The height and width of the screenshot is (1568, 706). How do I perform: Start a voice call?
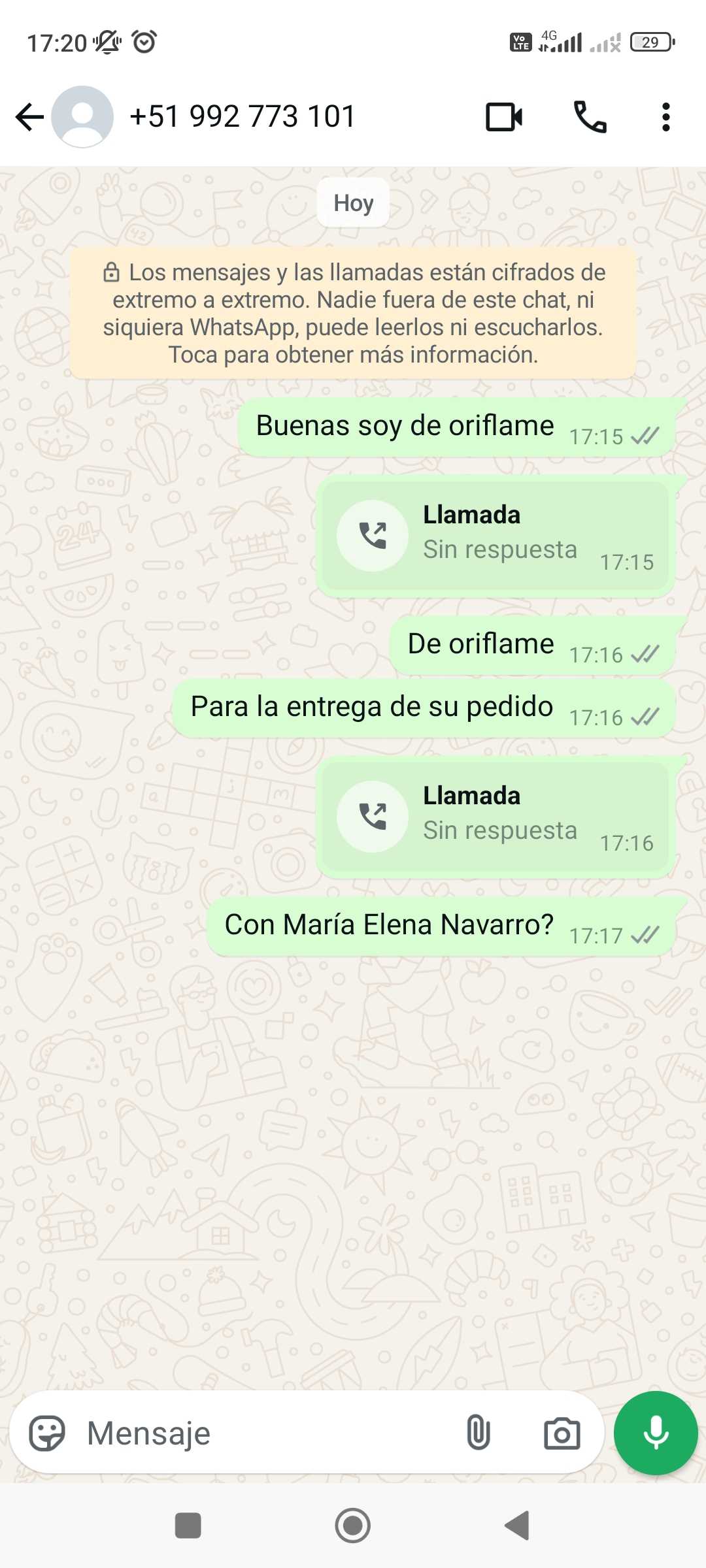(x=590, y=118)
